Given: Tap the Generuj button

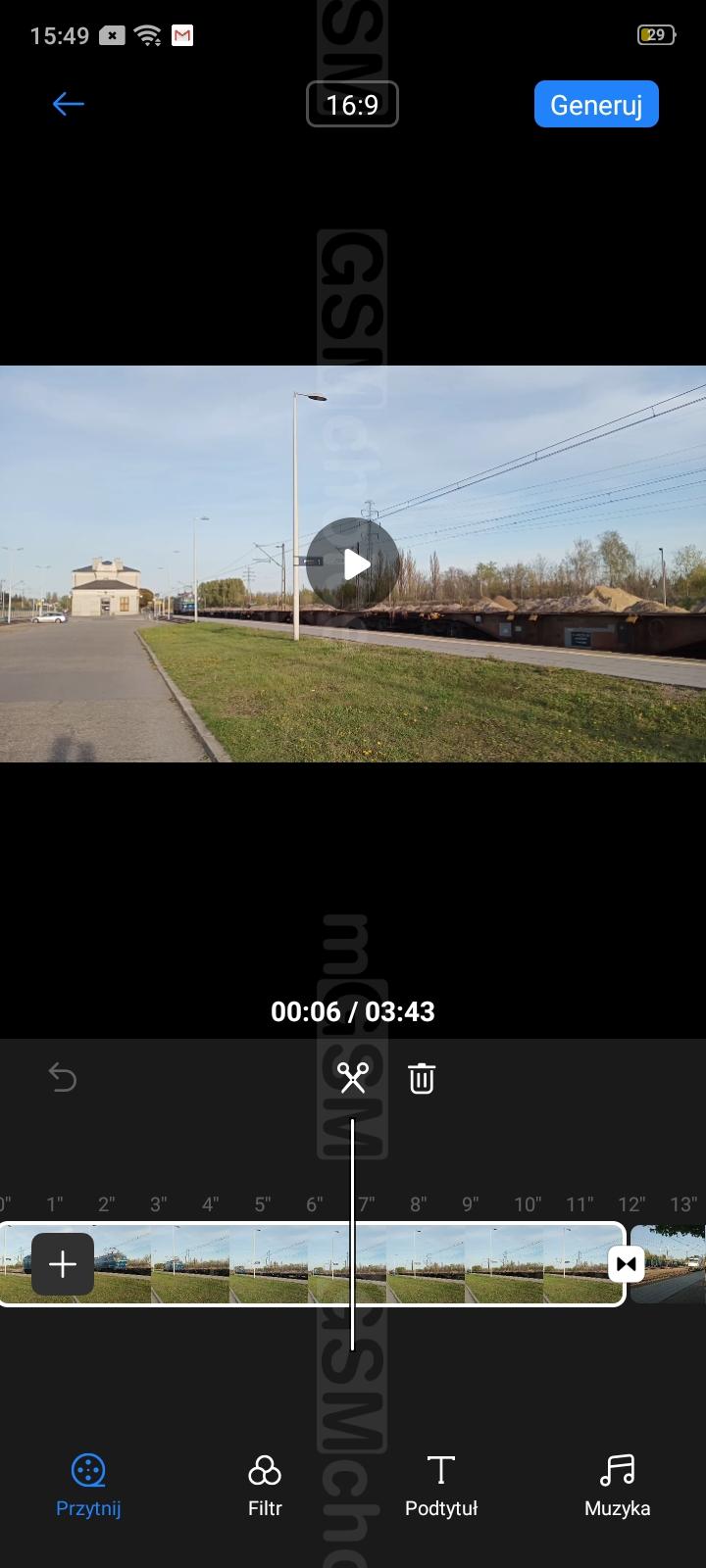Looking at the screenshot, I should [596, 104].
